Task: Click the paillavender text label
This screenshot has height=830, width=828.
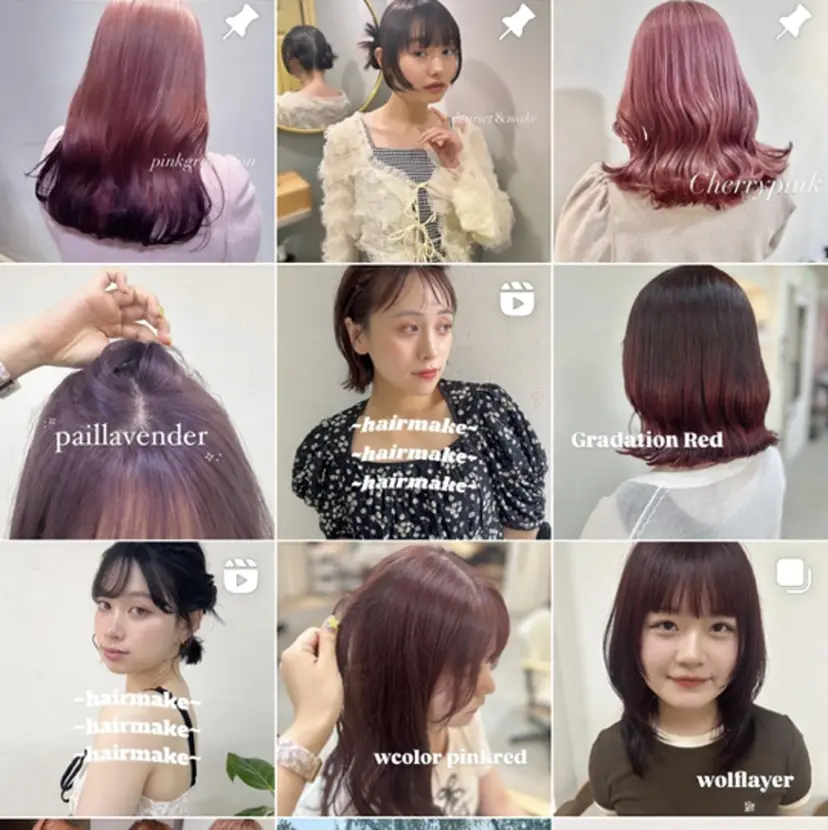Action: point(130,437)
